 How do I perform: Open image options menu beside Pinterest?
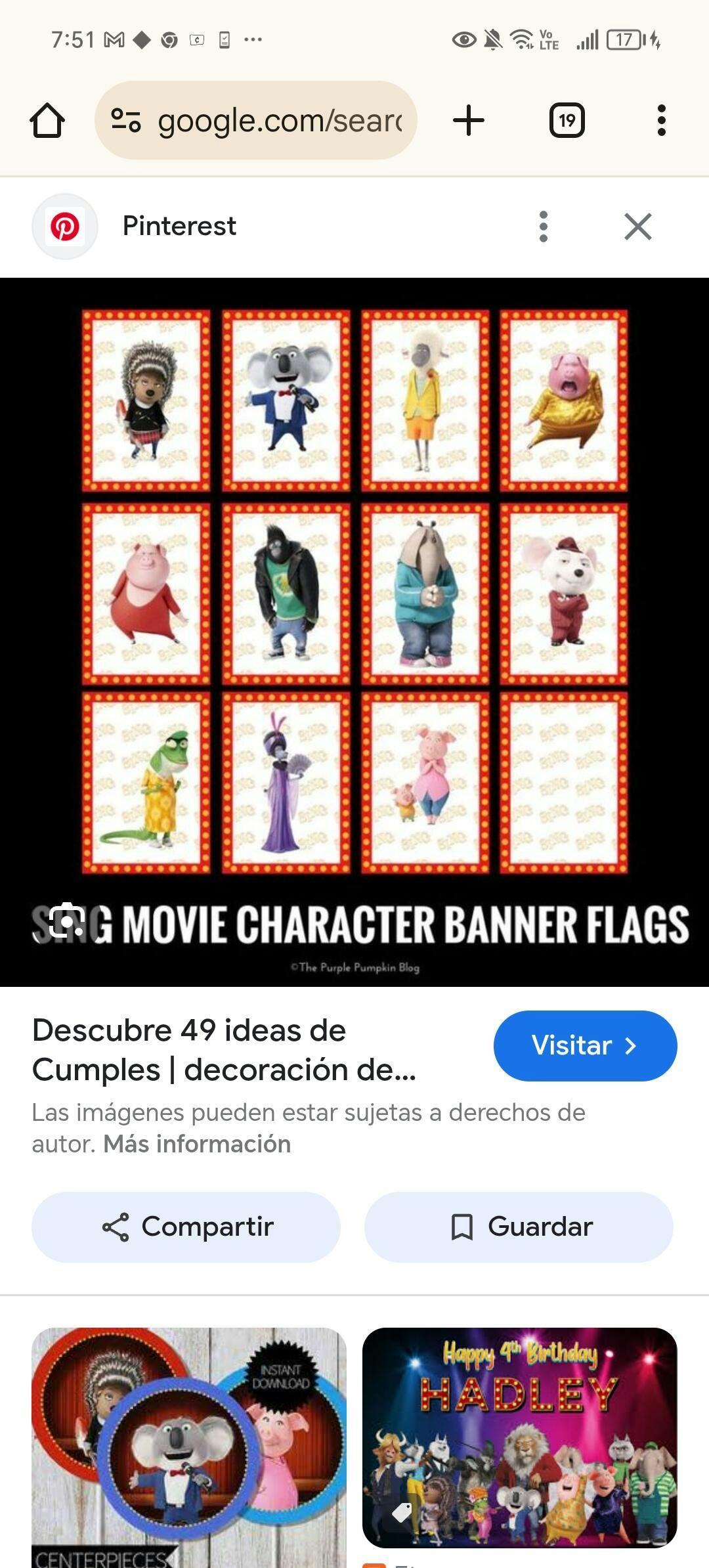[x=543, y=227]
